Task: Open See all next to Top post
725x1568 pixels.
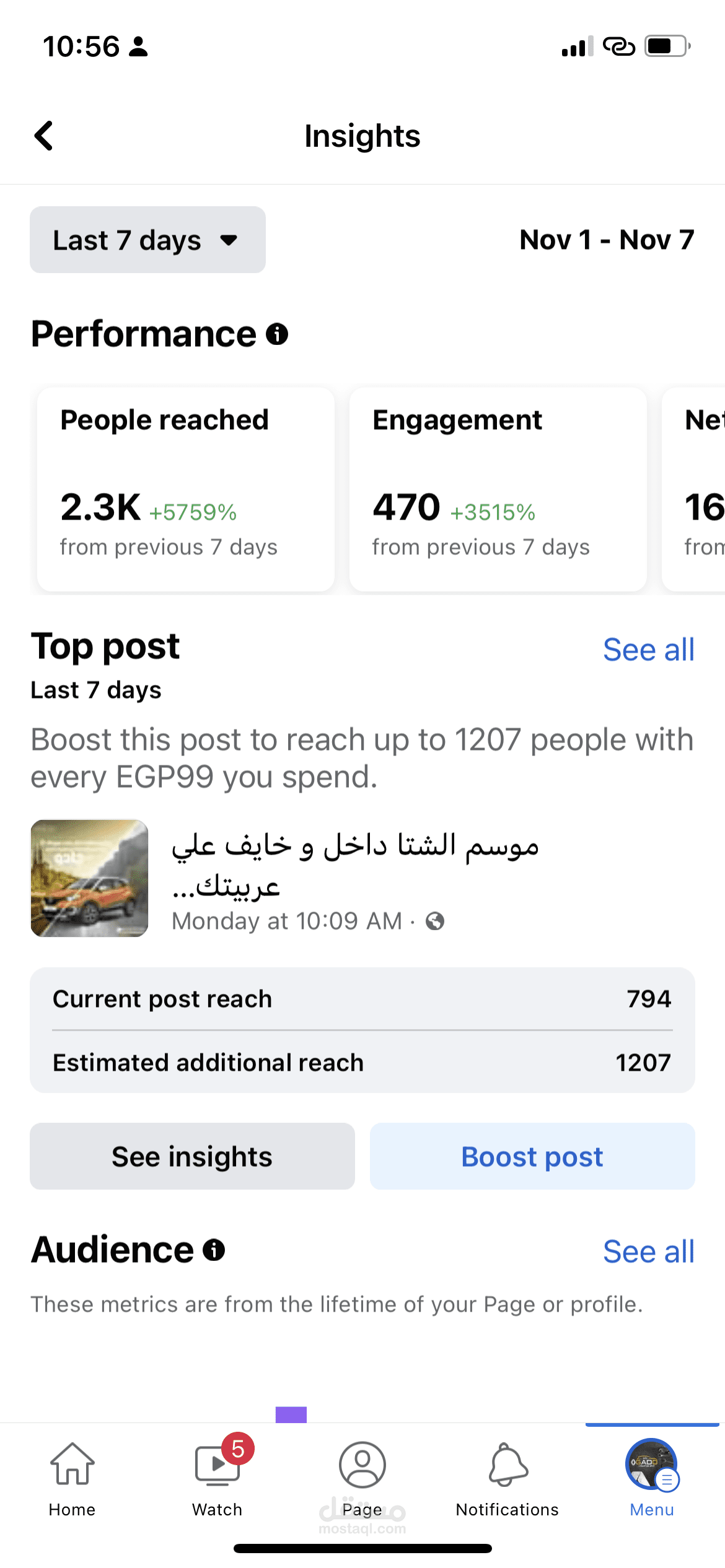Action: [648, 649]
